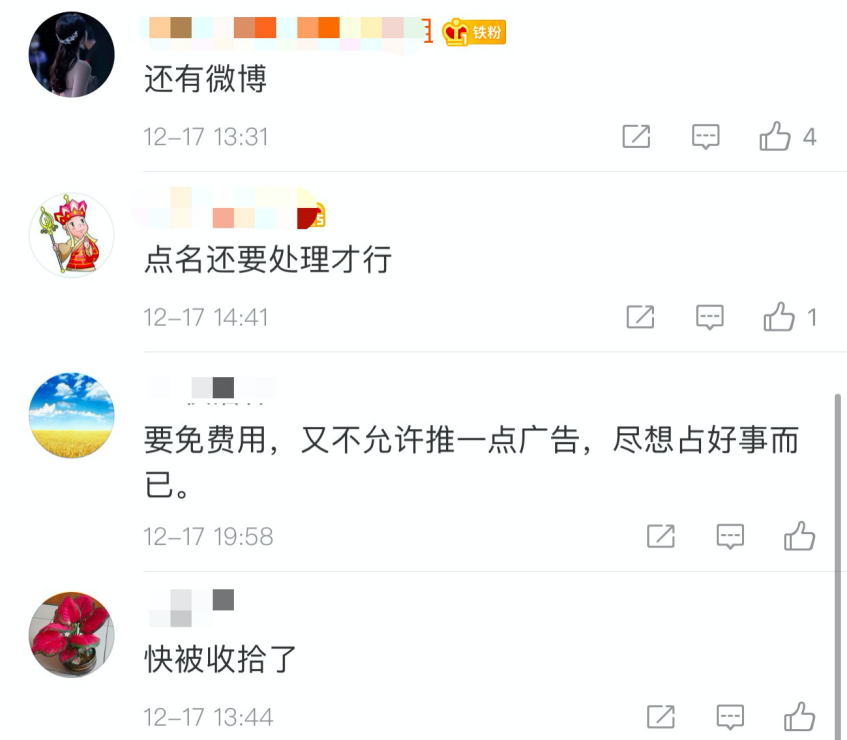Share the comment '点名还要处理才行'
The height and width of the screenshot is (740, 847).
640,318
